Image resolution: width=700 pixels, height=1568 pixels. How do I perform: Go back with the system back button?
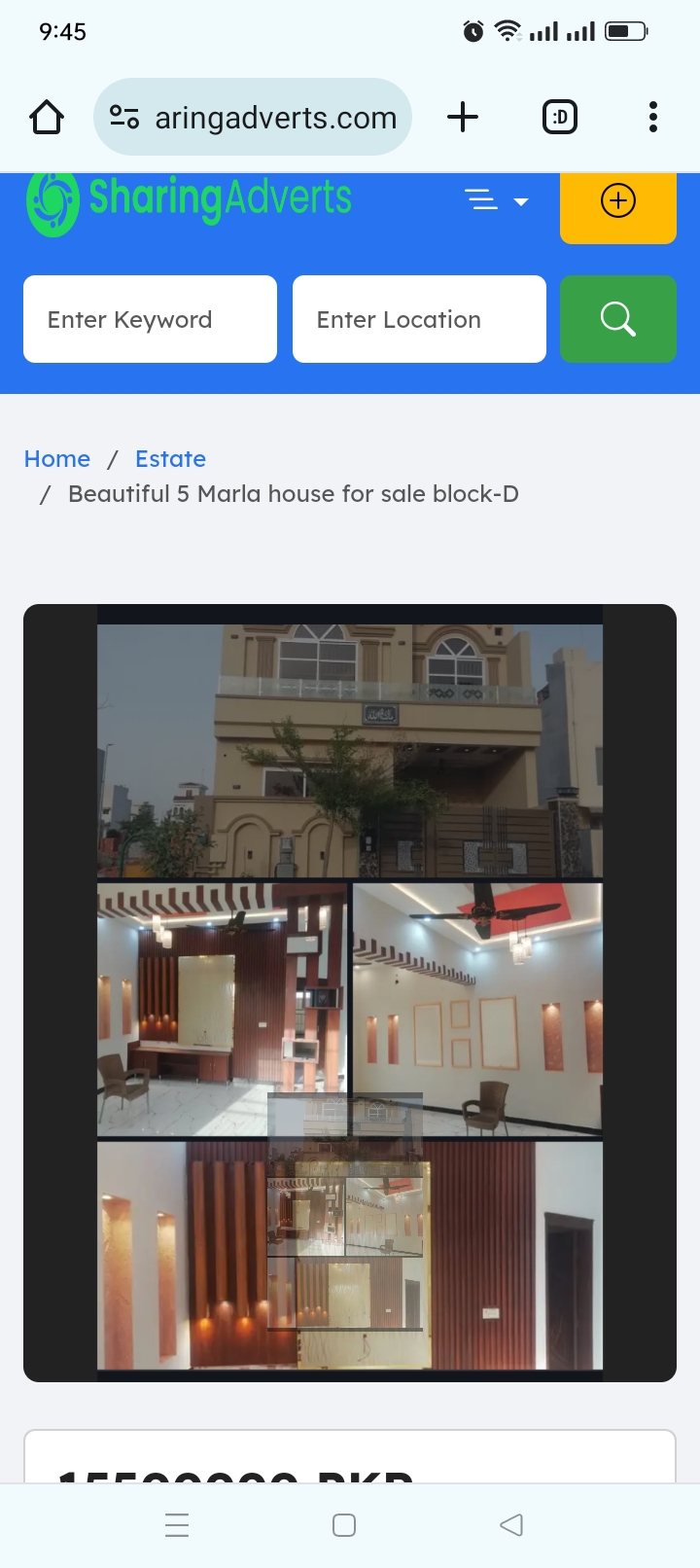pos(511,1524)
